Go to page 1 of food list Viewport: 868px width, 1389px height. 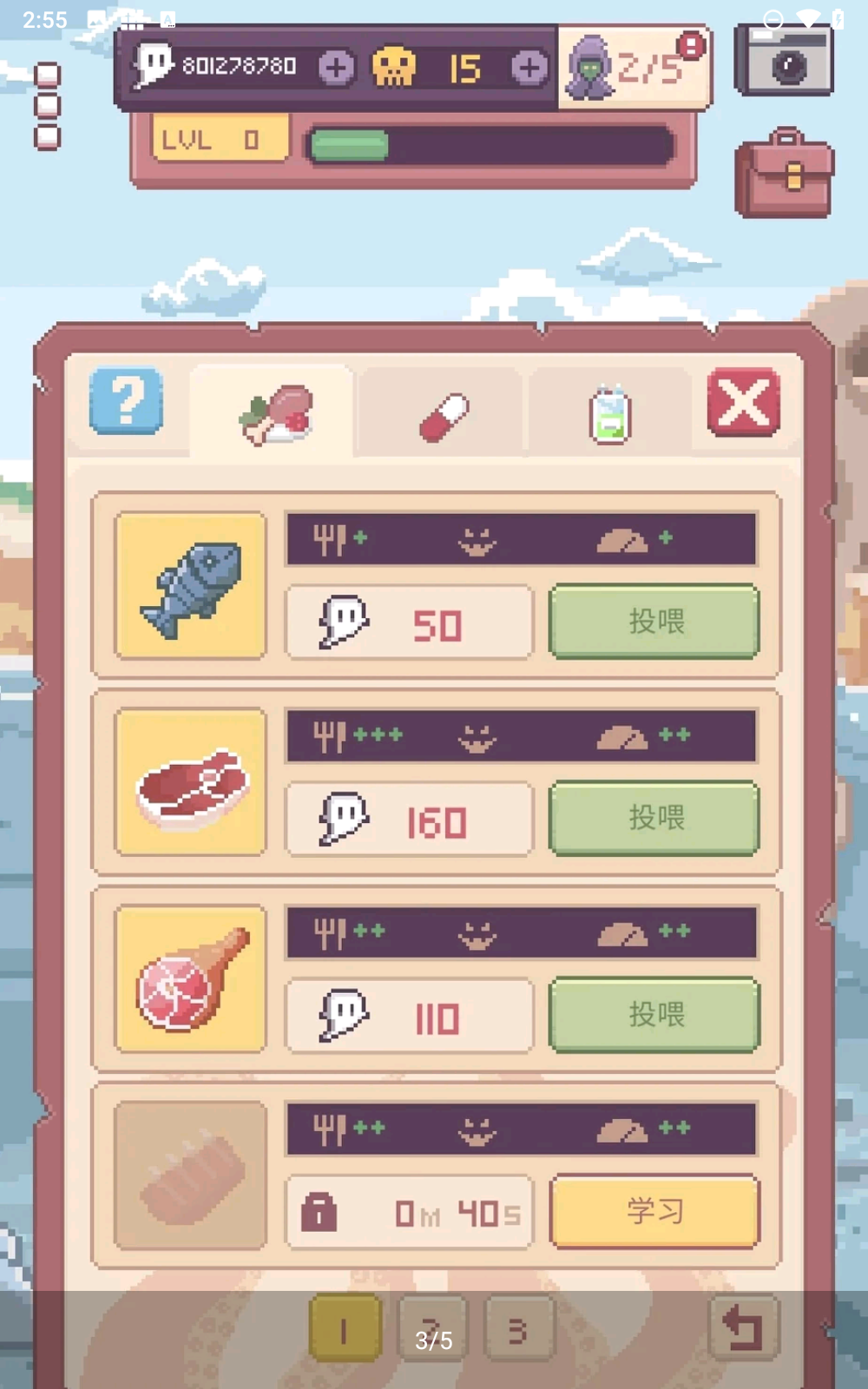[345, 1329]
